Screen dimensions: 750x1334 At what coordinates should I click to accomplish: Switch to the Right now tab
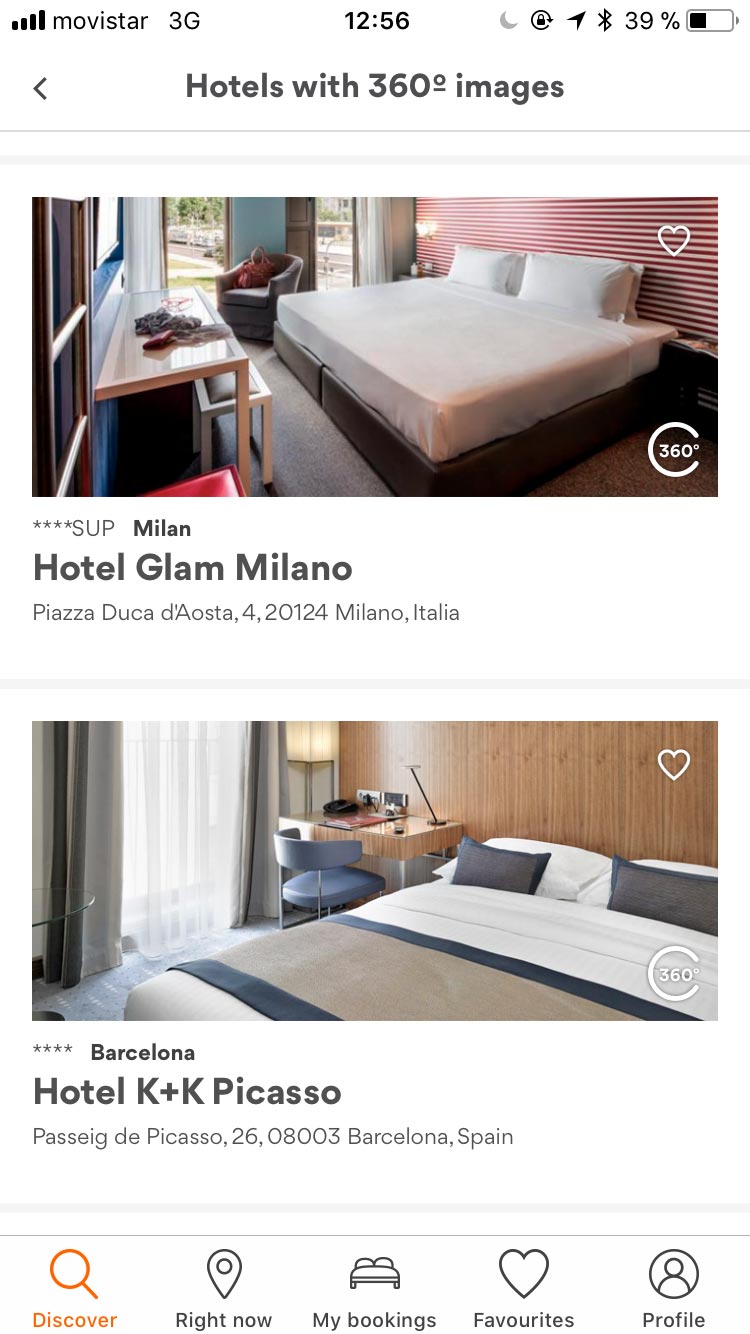223,1288
